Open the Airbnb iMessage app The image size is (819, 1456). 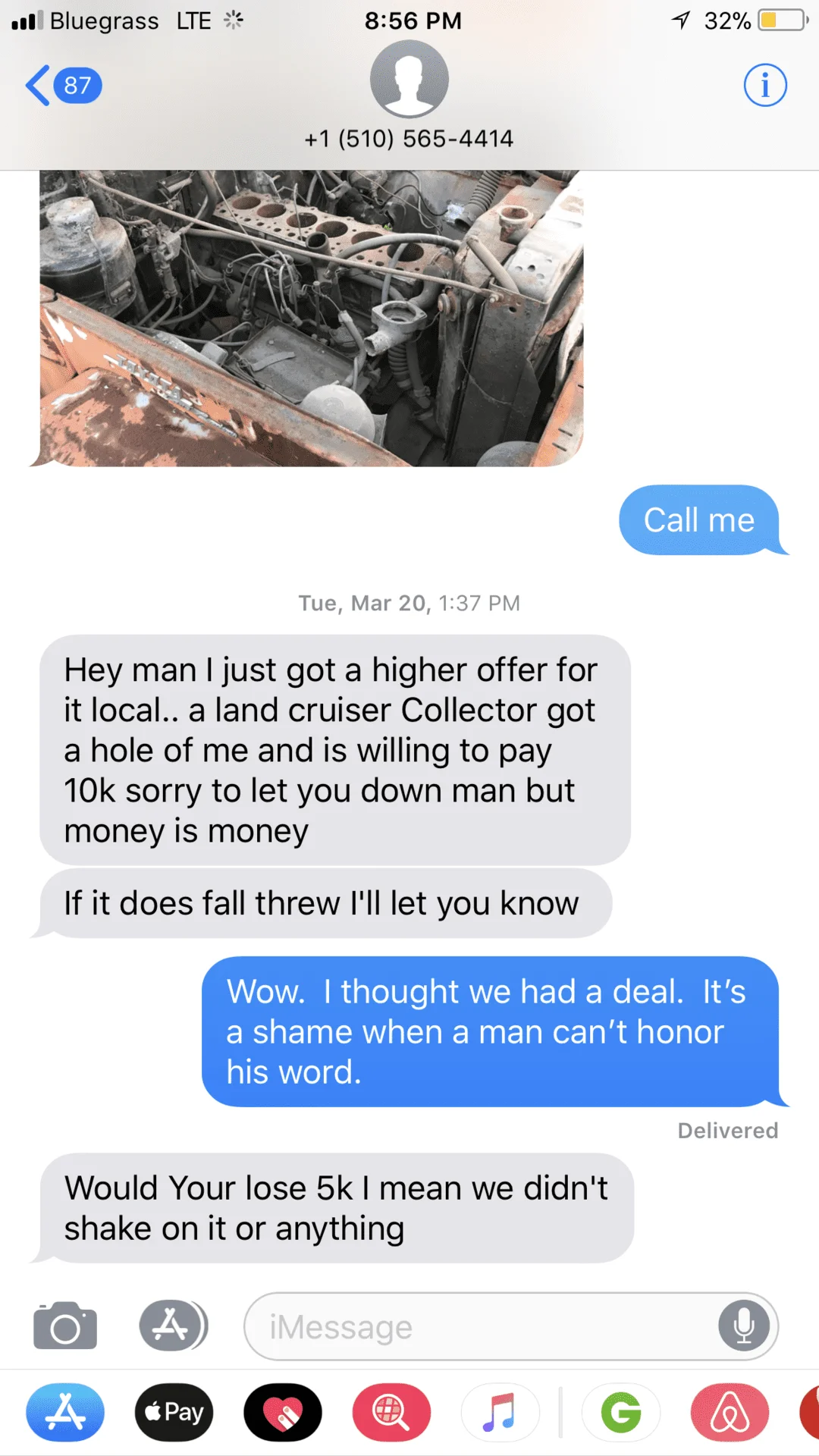730,1413
